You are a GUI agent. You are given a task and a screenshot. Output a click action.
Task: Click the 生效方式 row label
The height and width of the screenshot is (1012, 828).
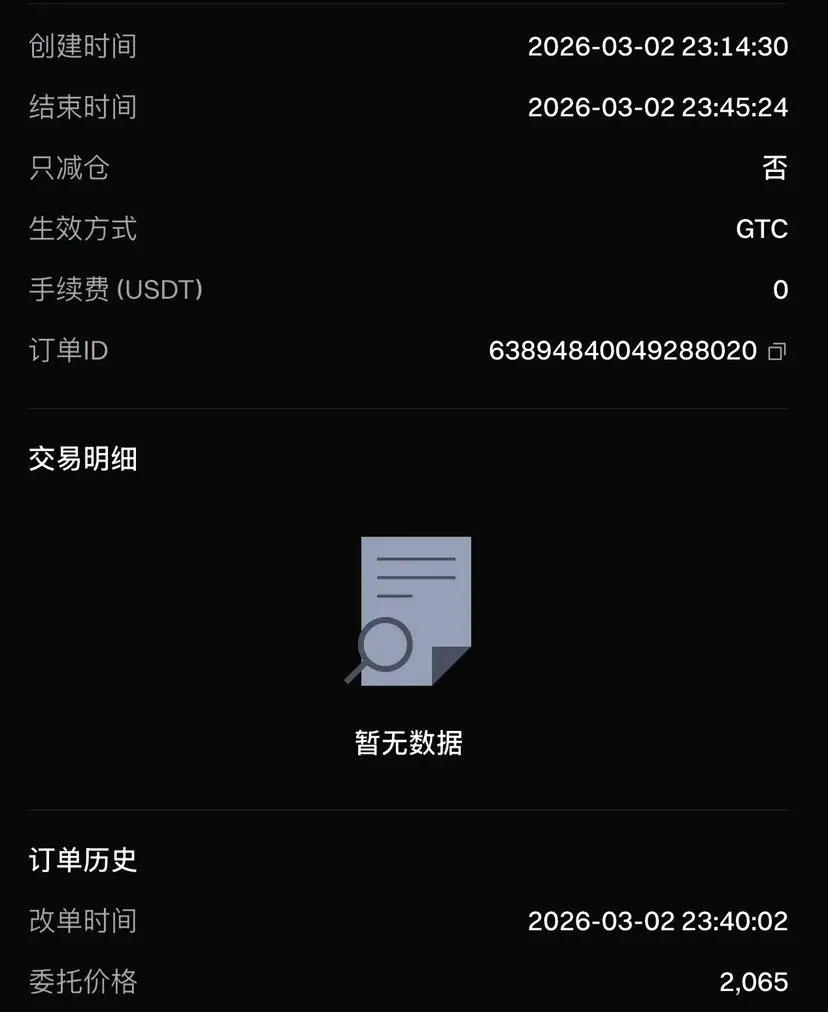point(83,229)
